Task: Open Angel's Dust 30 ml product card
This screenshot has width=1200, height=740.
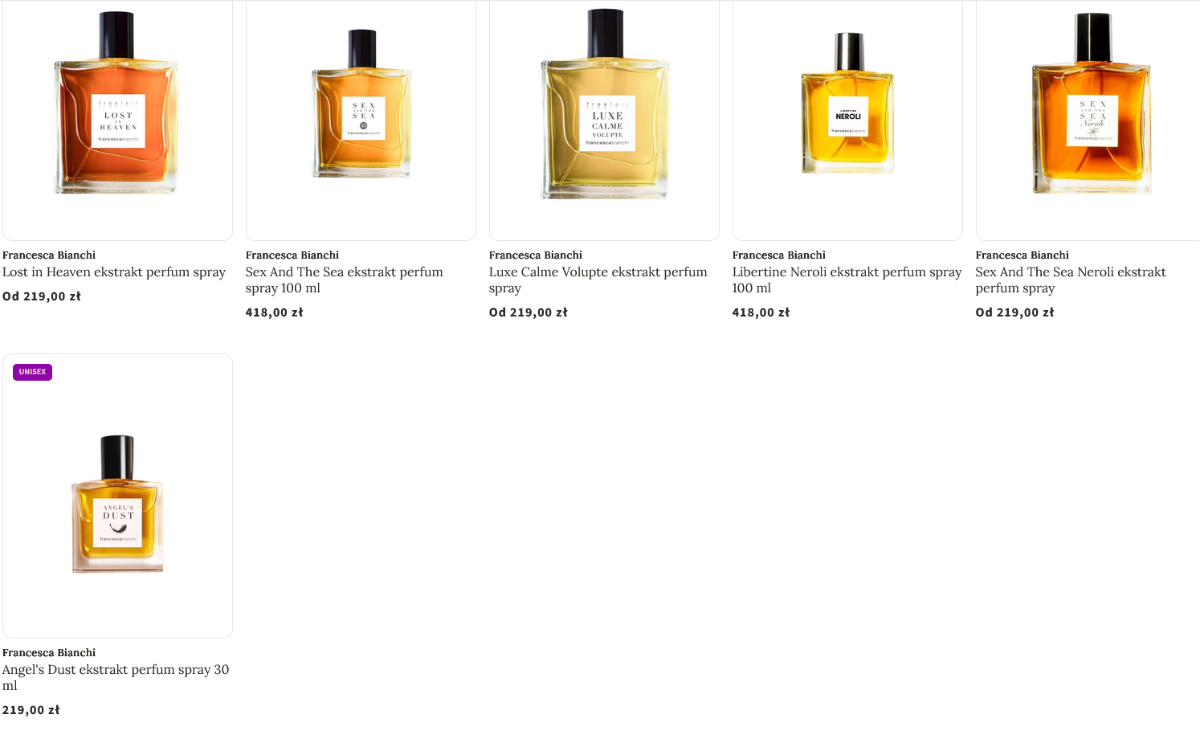Action: click(117, 500)
